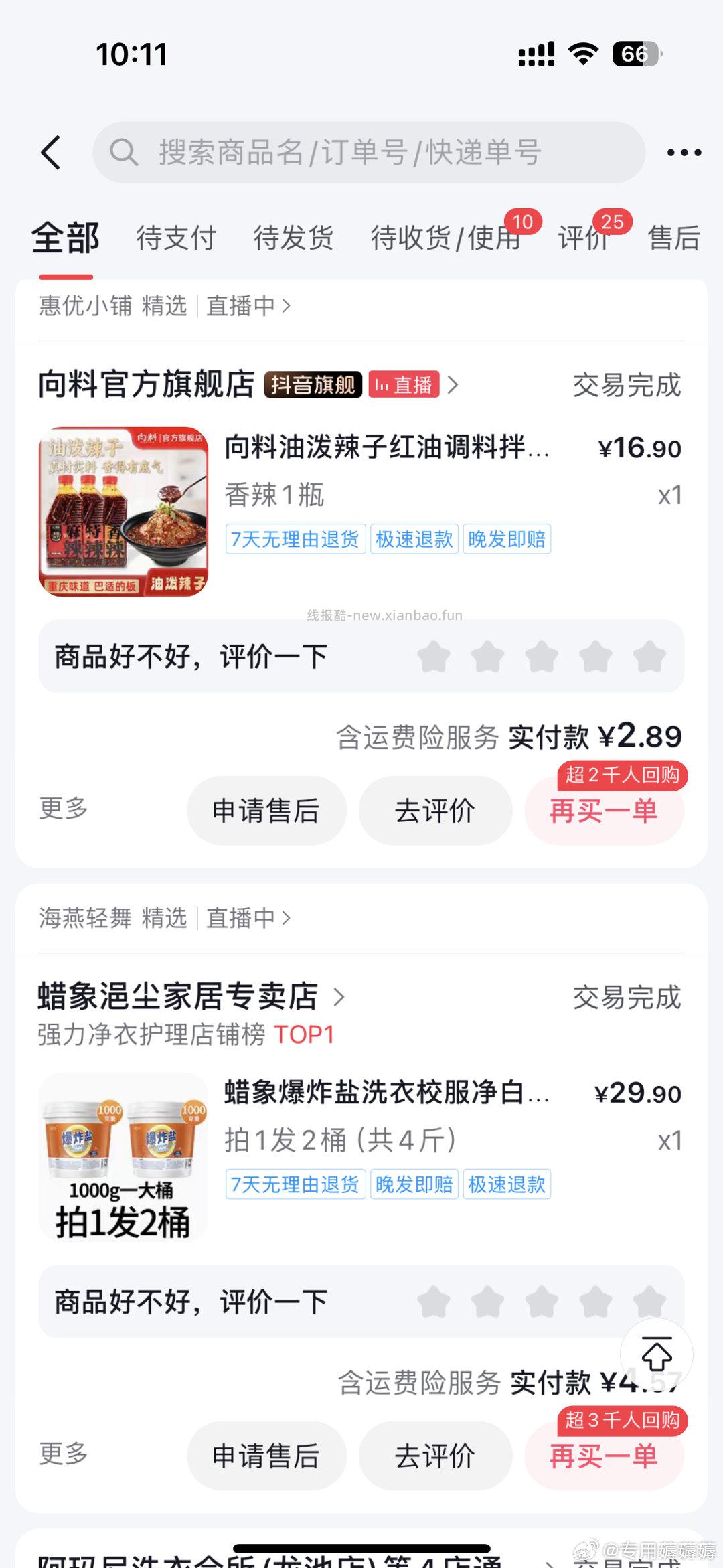Tap the back arrow to return
723x1568 pixels.
(x=50, y=152)
